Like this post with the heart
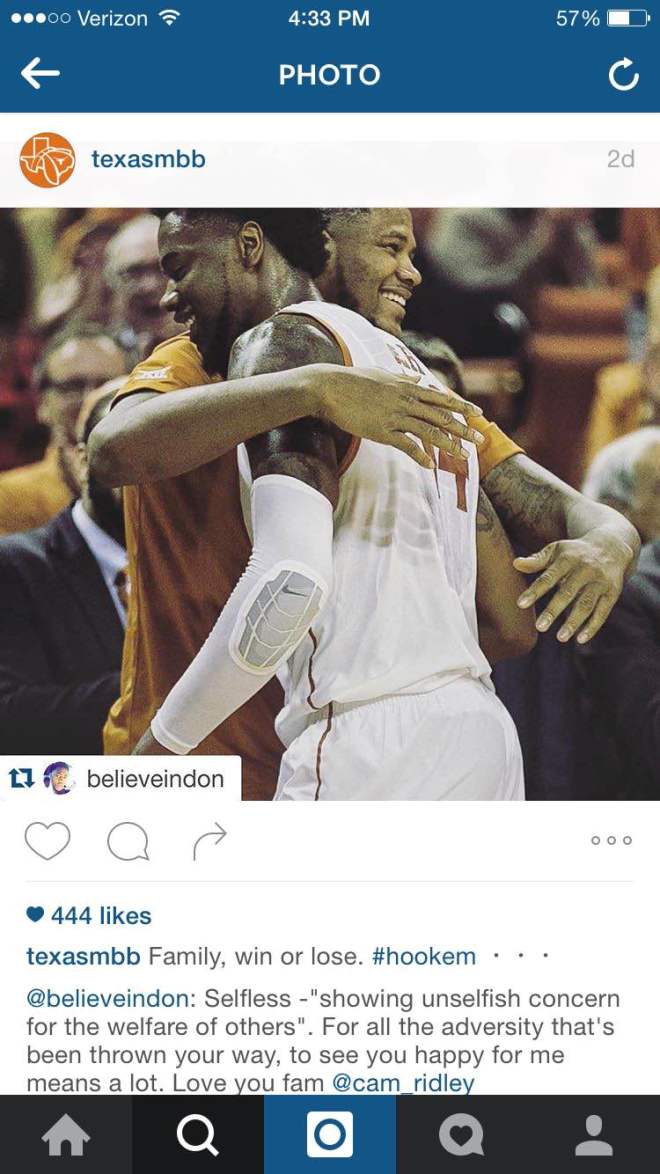660x1174 pixels. (x=47, y=840)
